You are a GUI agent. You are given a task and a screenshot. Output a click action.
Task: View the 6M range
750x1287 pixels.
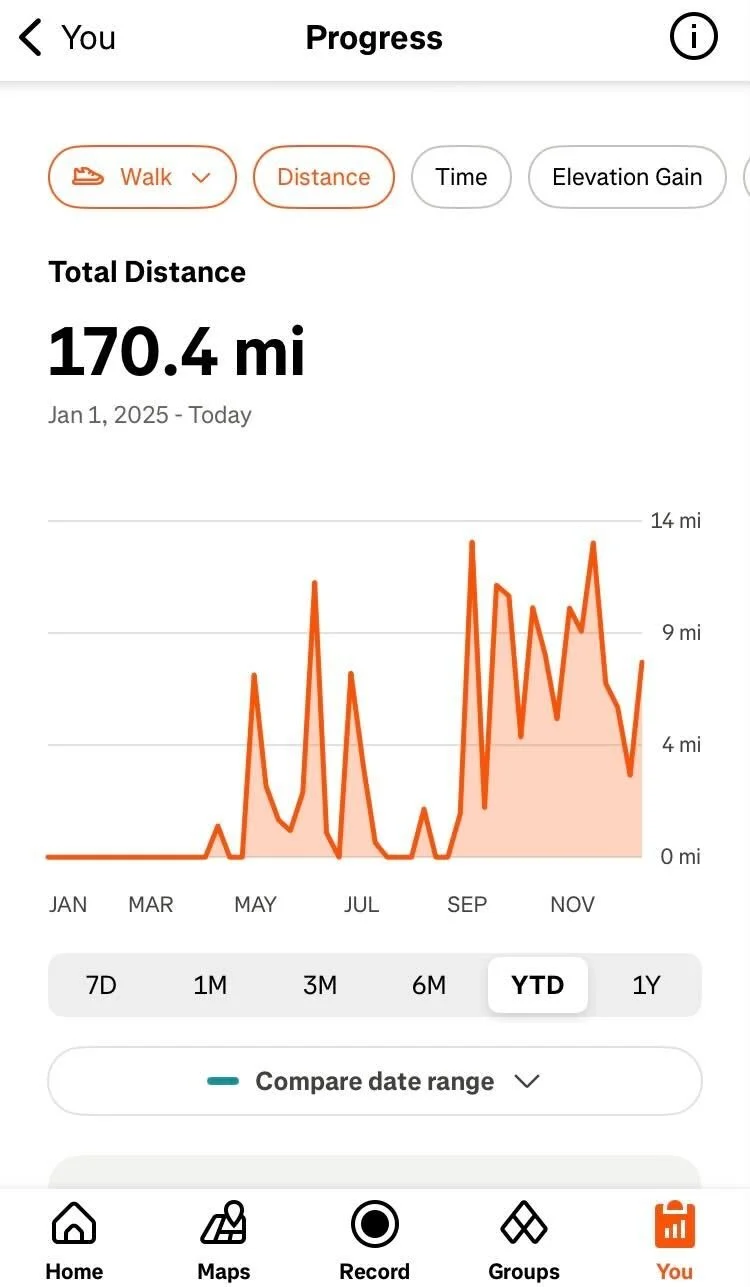429,985
